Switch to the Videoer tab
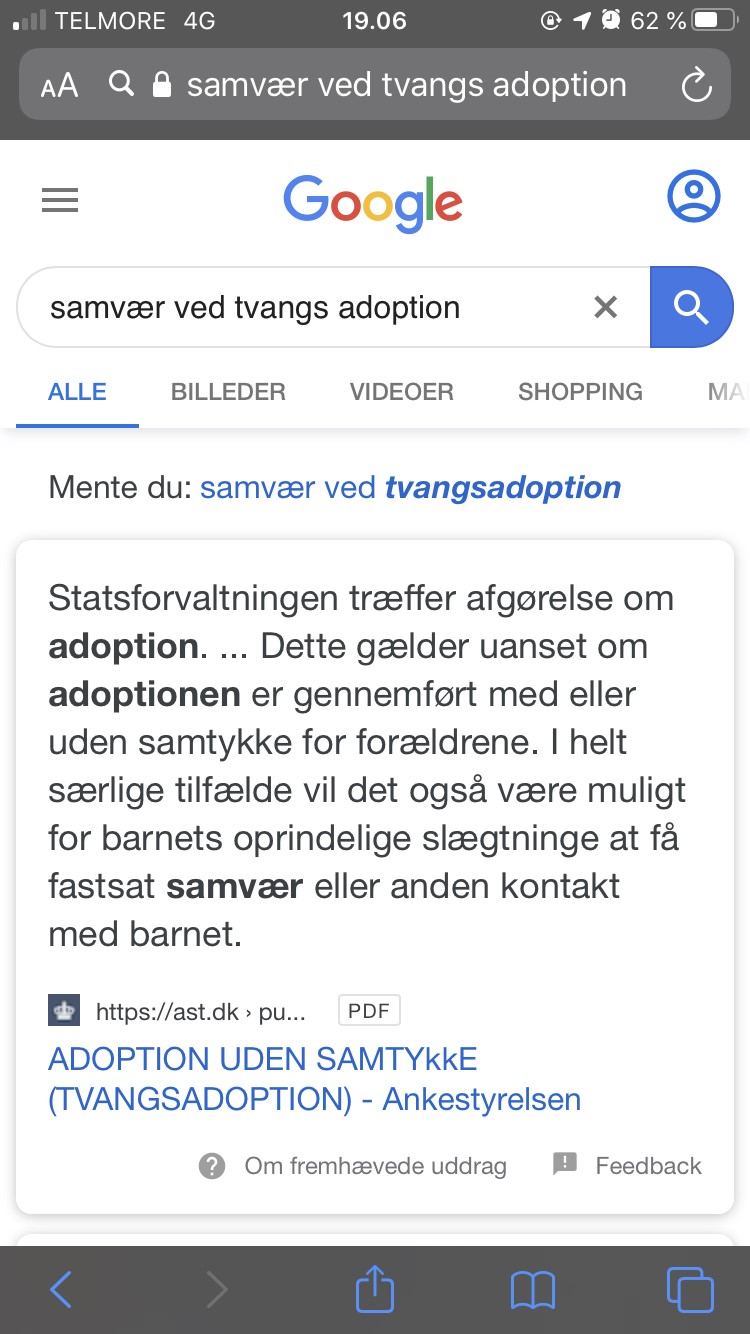Image resolution: width=750 pixels, height=1334 pixels. tap(401, 391)
